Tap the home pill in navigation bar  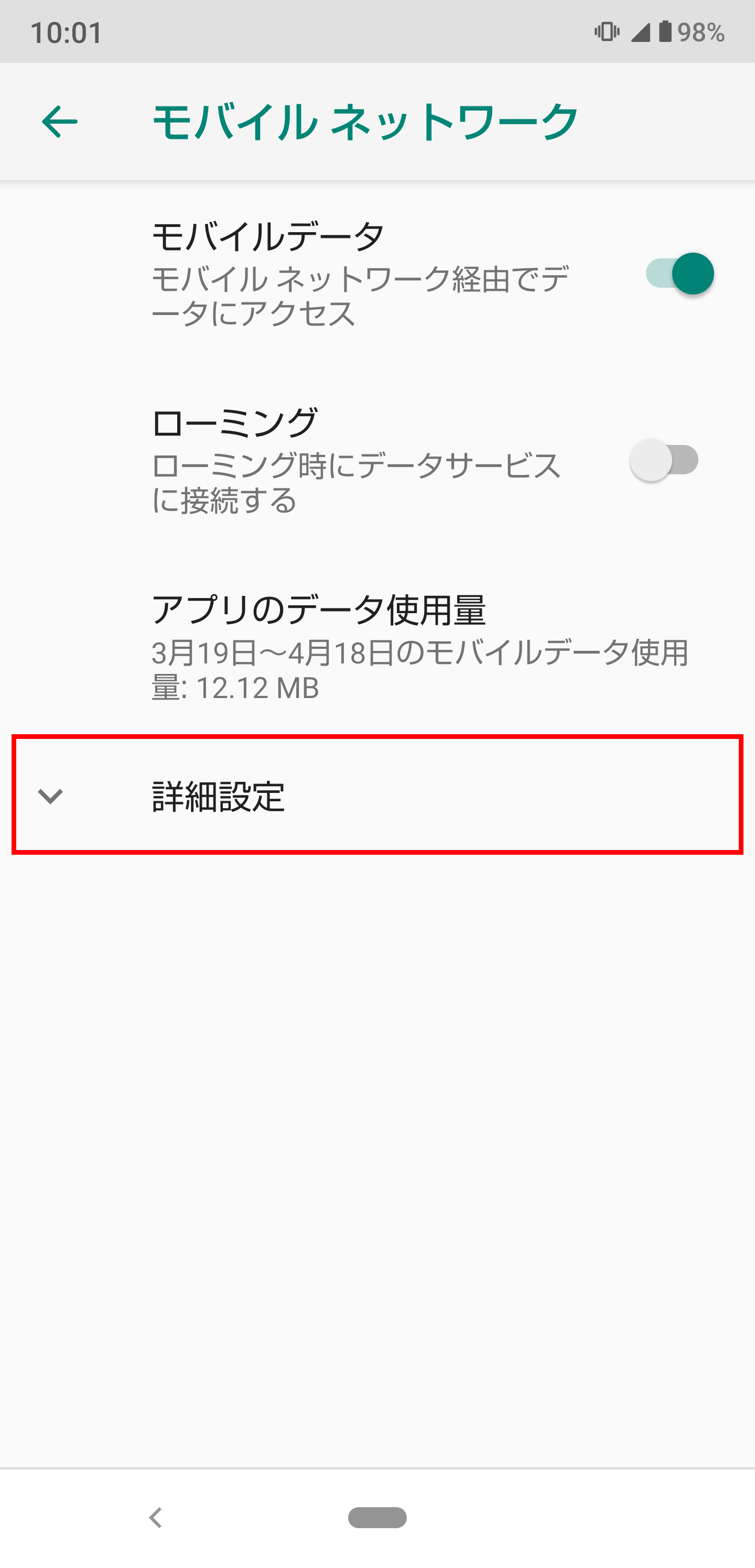(x=377, y=1518)
